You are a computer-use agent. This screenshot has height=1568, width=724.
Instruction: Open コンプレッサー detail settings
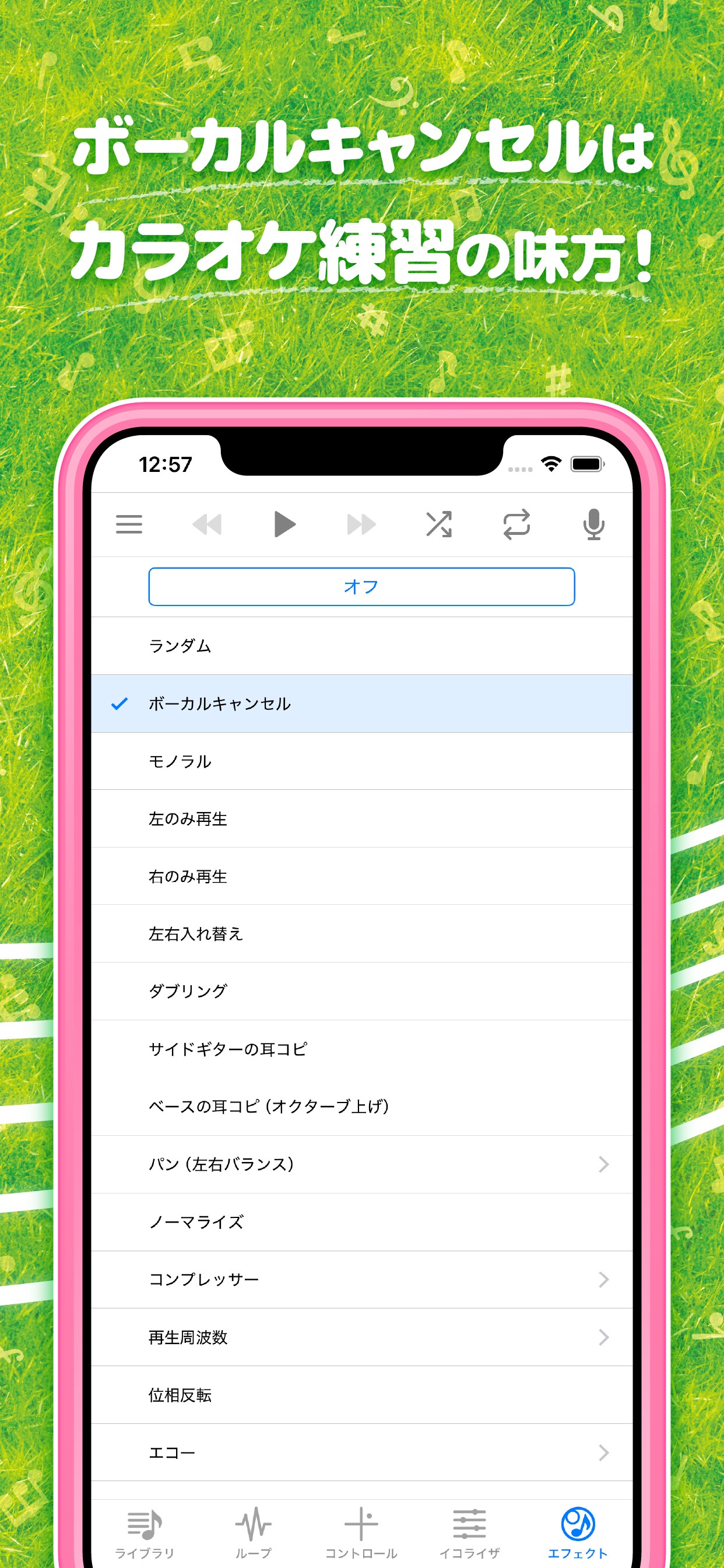pos(361,1279)
